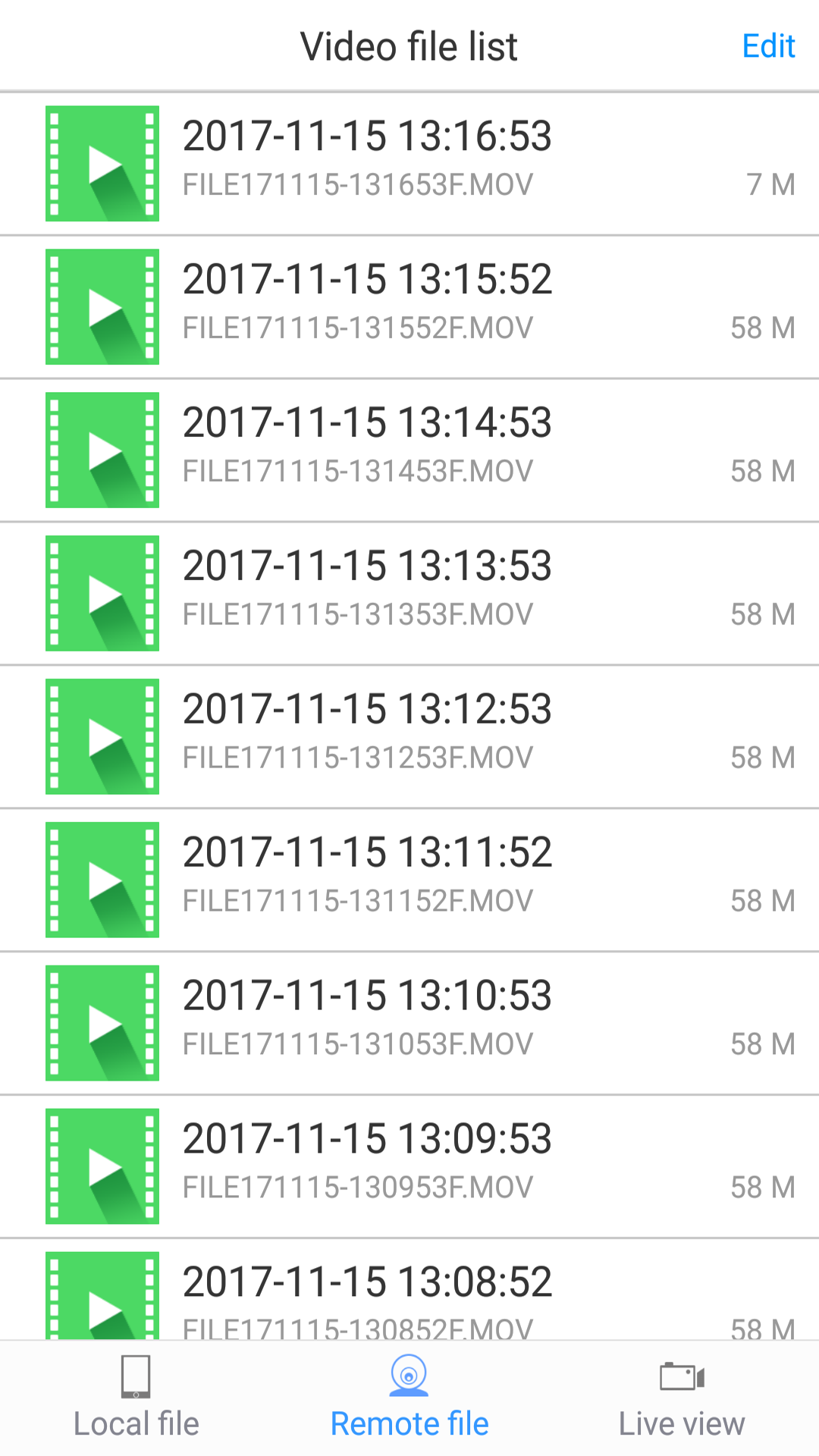Open the video from 13:11:52
Screen dimensions: 819x1456
click(409, 880)
